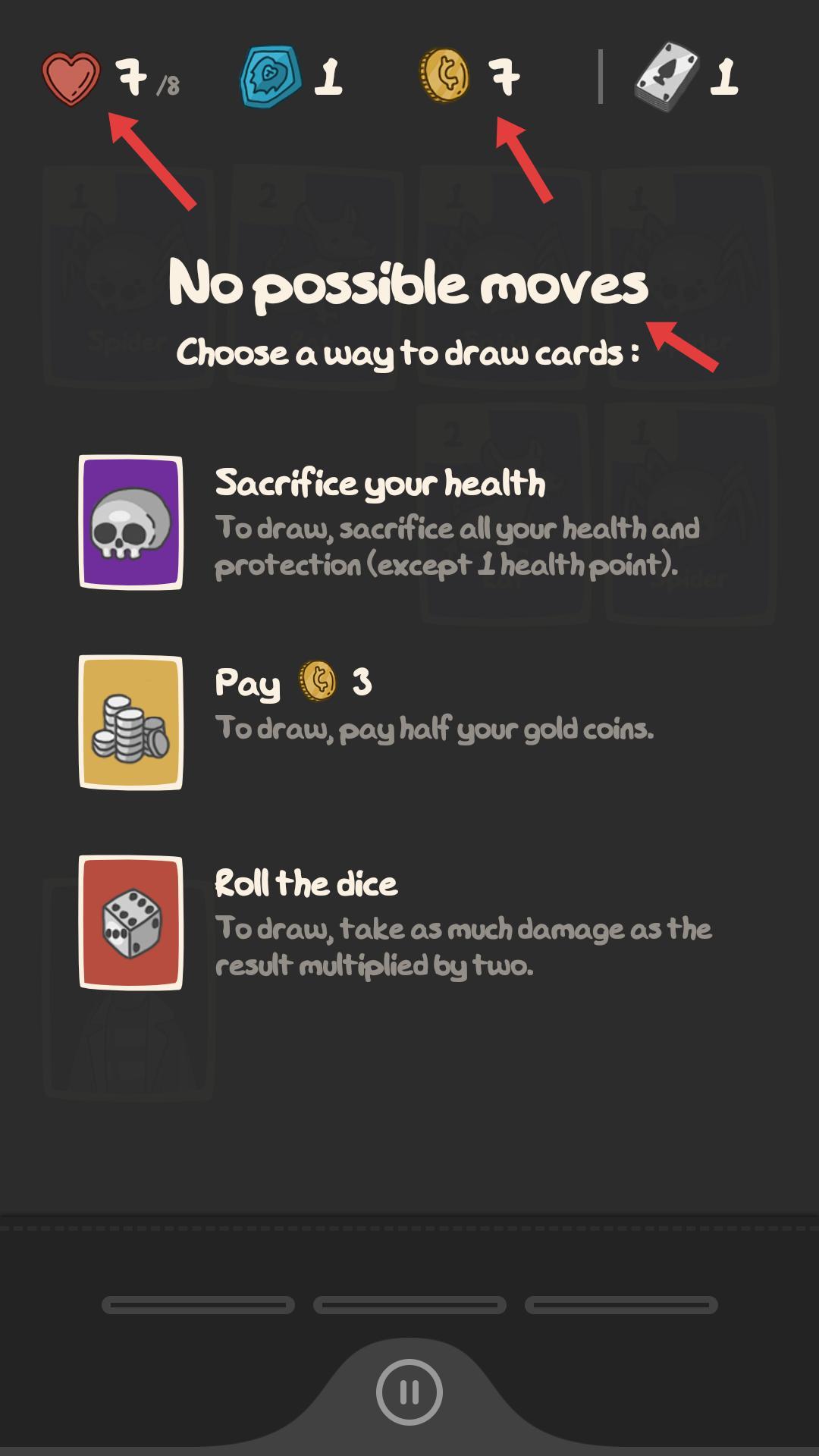Pause the game
This screenshot has height=1456, width=819.
coord(409,1392)
